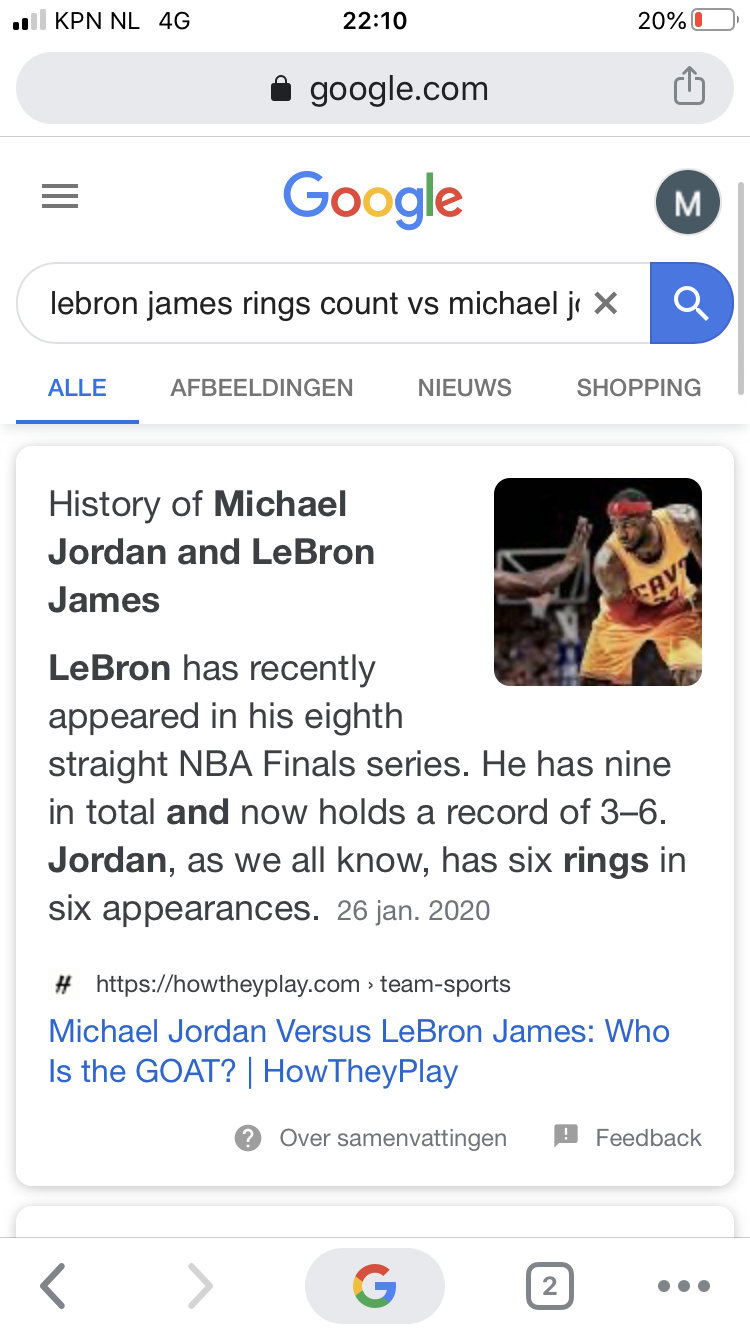Open the HowTheyPlay GOAT article link
Image resolution: width=750 pixels, height=1334 pixels.
click(x=359, y=1051)
